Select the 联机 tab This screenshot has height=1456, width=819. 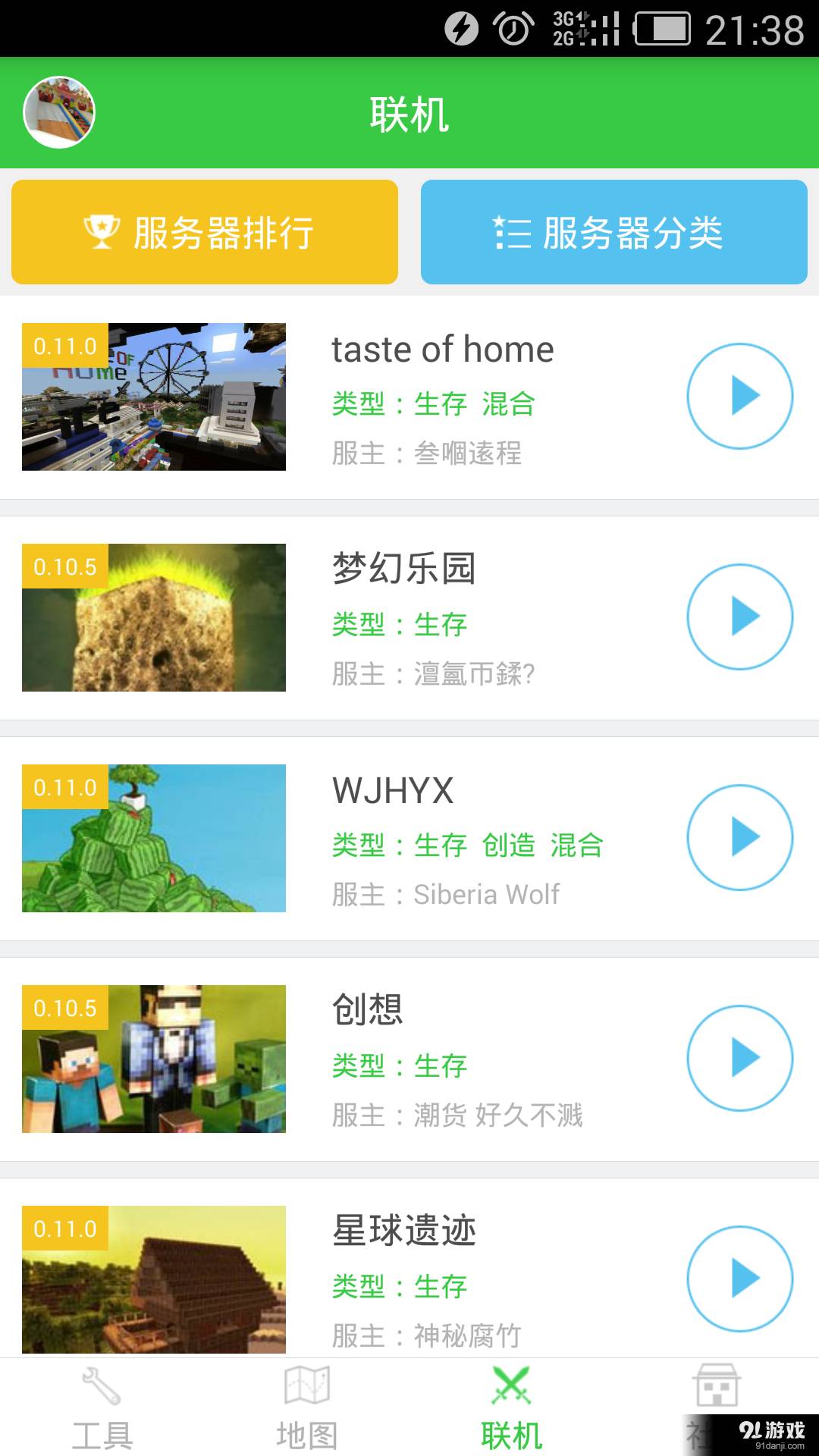512,1407
